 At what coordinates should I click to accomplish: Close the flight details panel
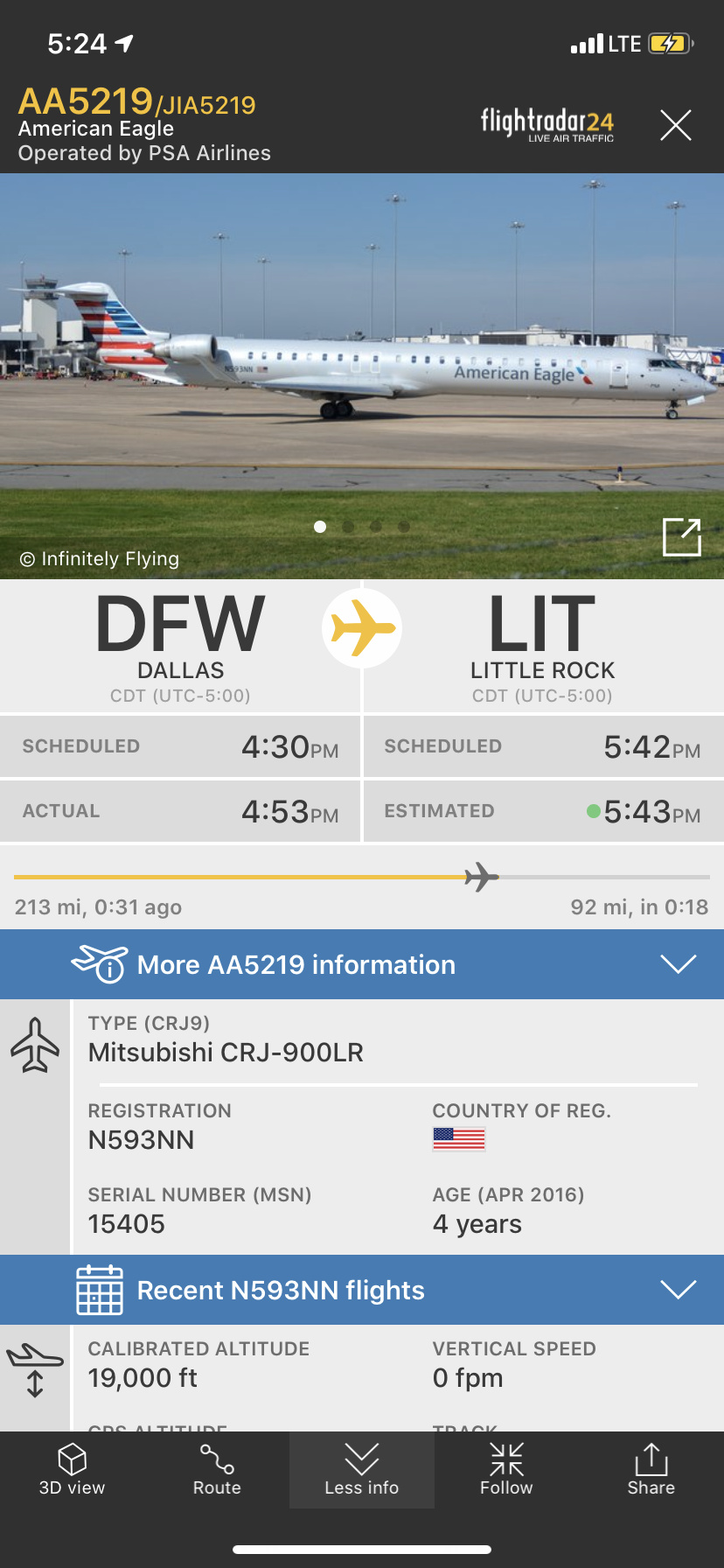[x=675, y=125]
